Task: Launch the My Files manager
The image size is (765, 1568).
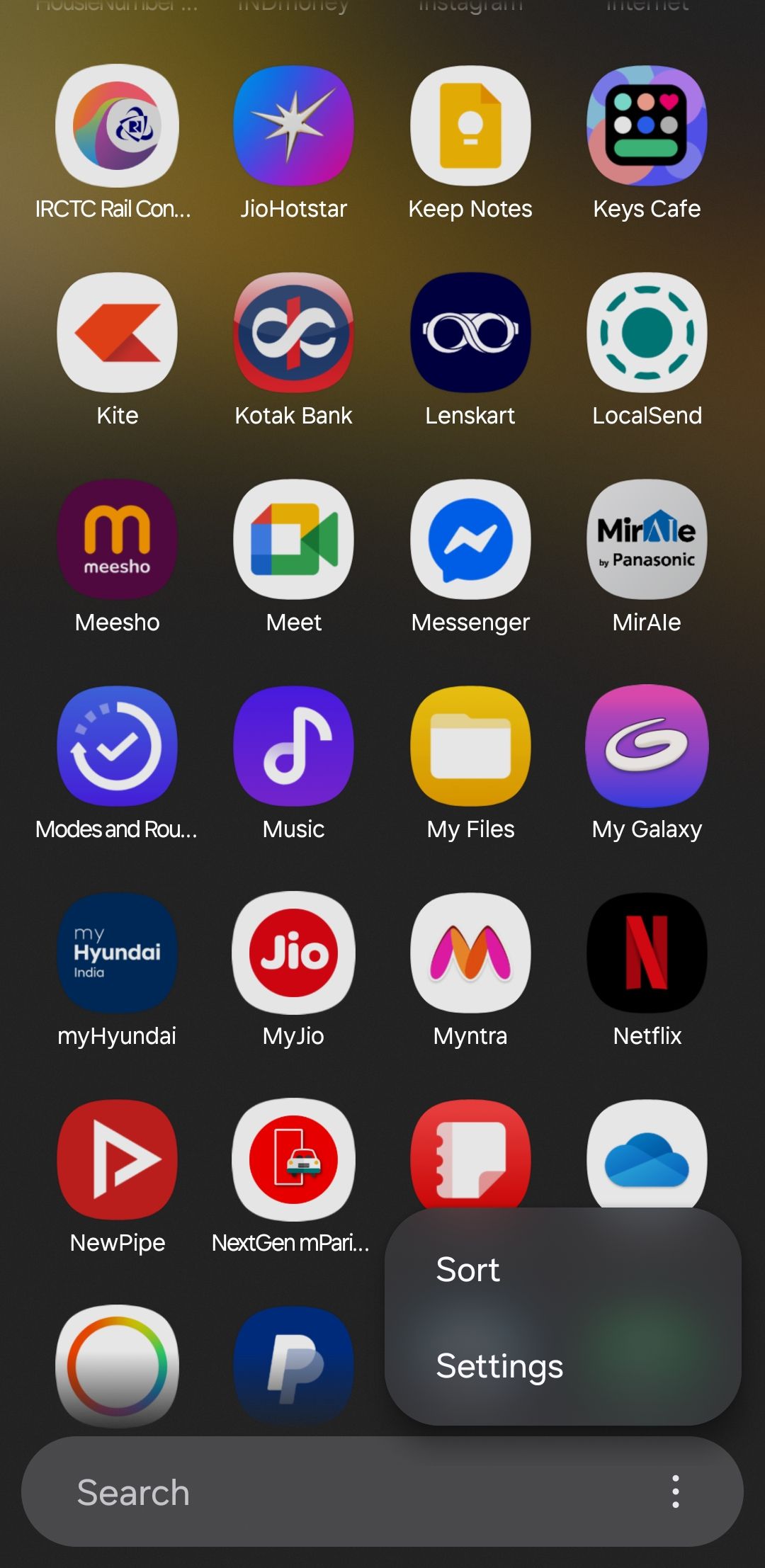Action: (x=470, y=746)
